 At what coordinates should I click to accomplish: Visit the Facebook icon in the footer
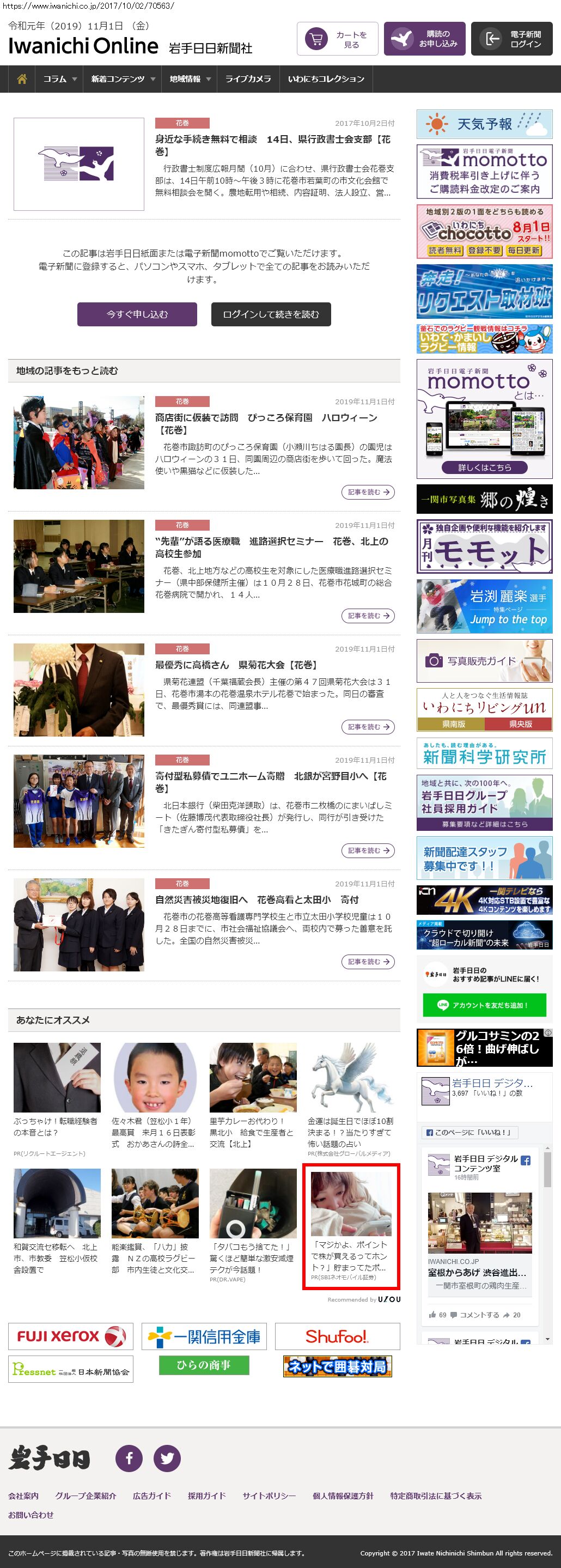pos(129,1458)
